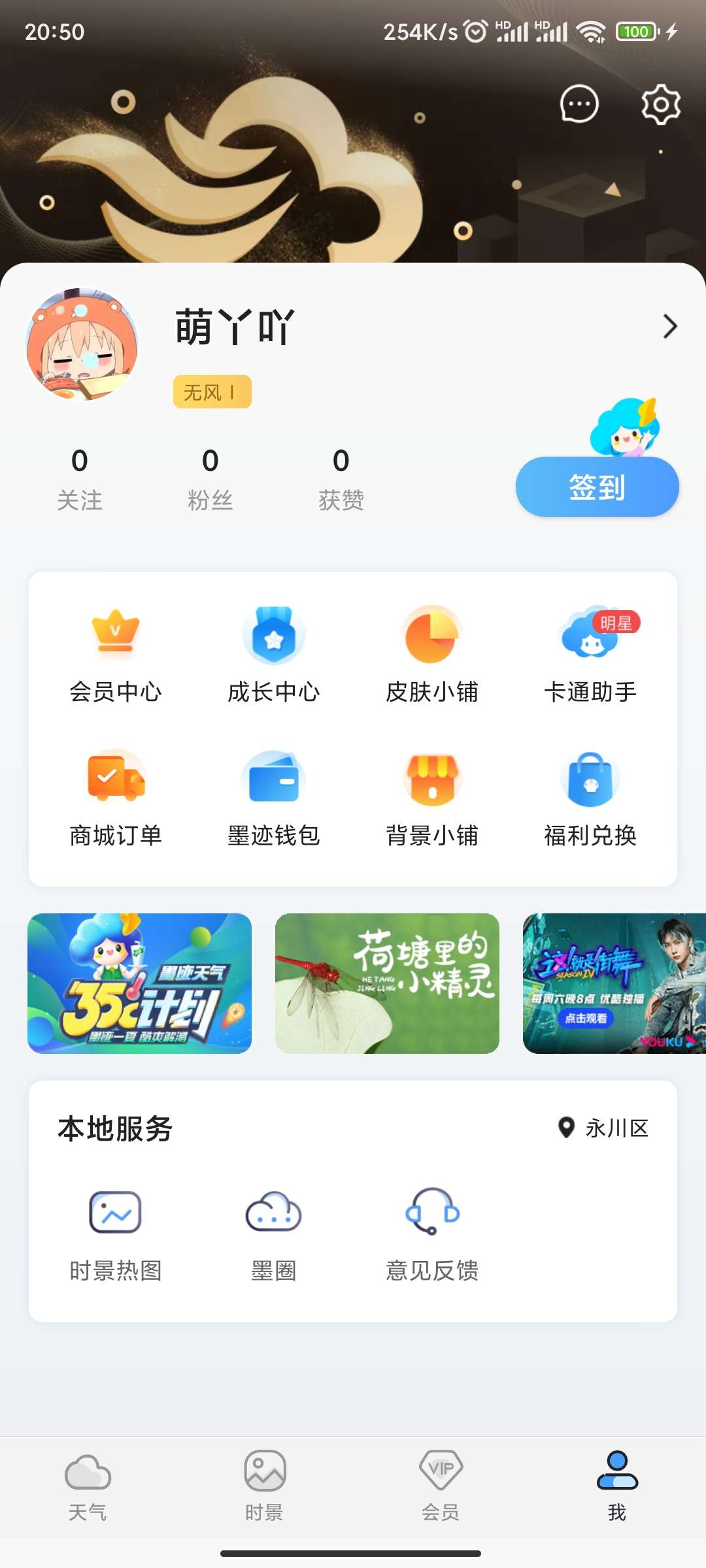
Task: Open 意见反馈 feedback
Action: coord(432,1233)
